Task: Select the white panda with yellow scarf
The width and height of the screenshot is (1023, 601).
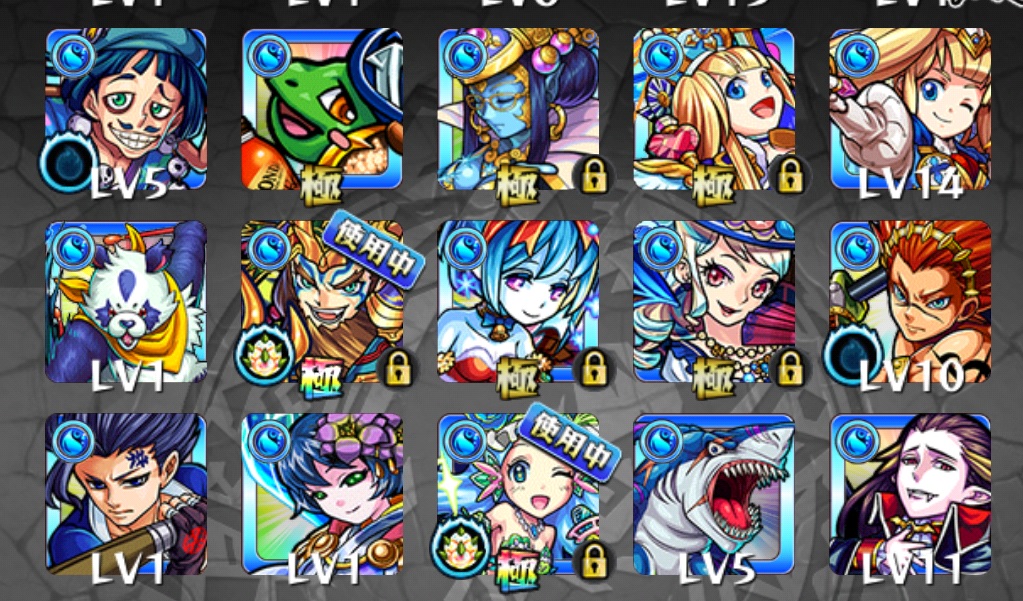Action: tap(125, 302)
